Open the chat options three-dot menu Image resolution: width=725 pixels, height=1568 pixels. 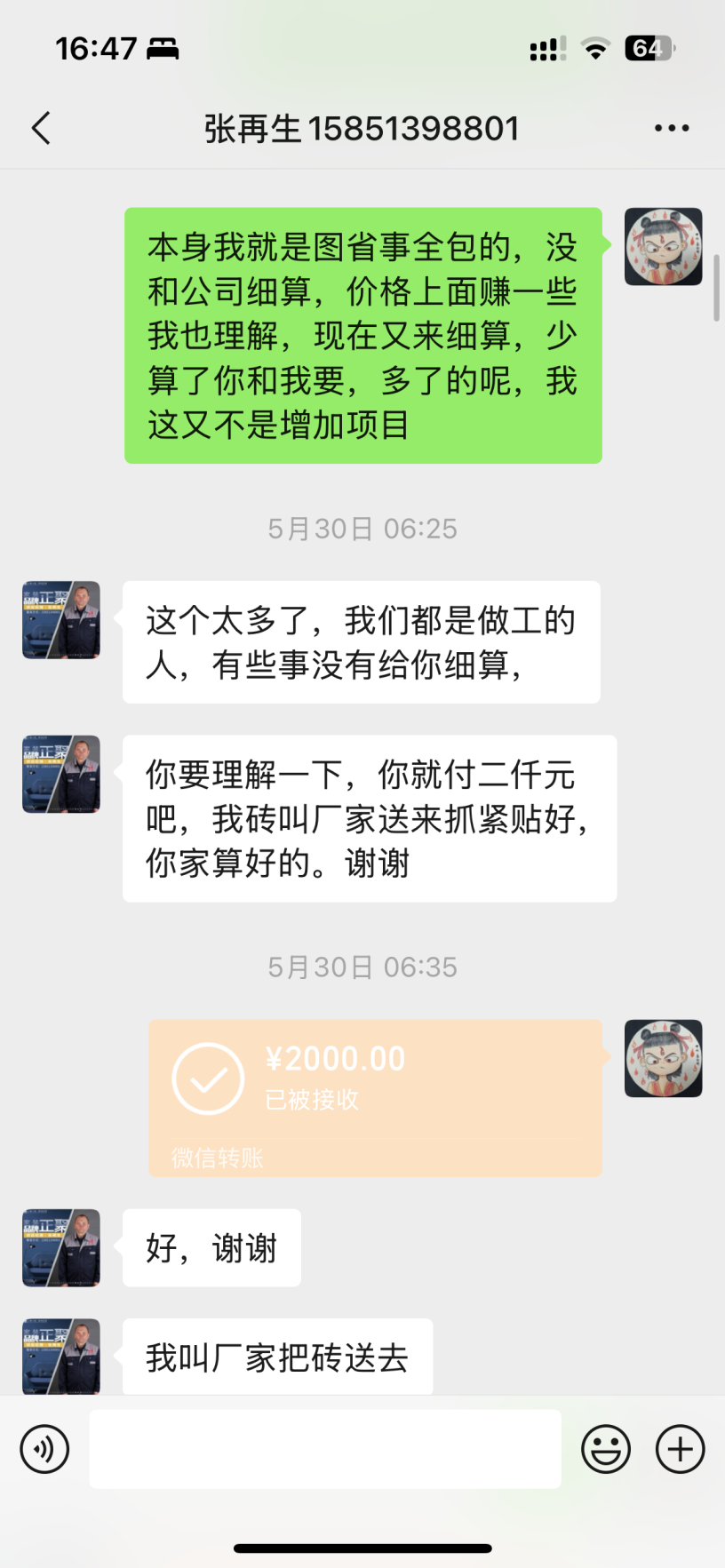pyautogui.click(x=671, y=129)
